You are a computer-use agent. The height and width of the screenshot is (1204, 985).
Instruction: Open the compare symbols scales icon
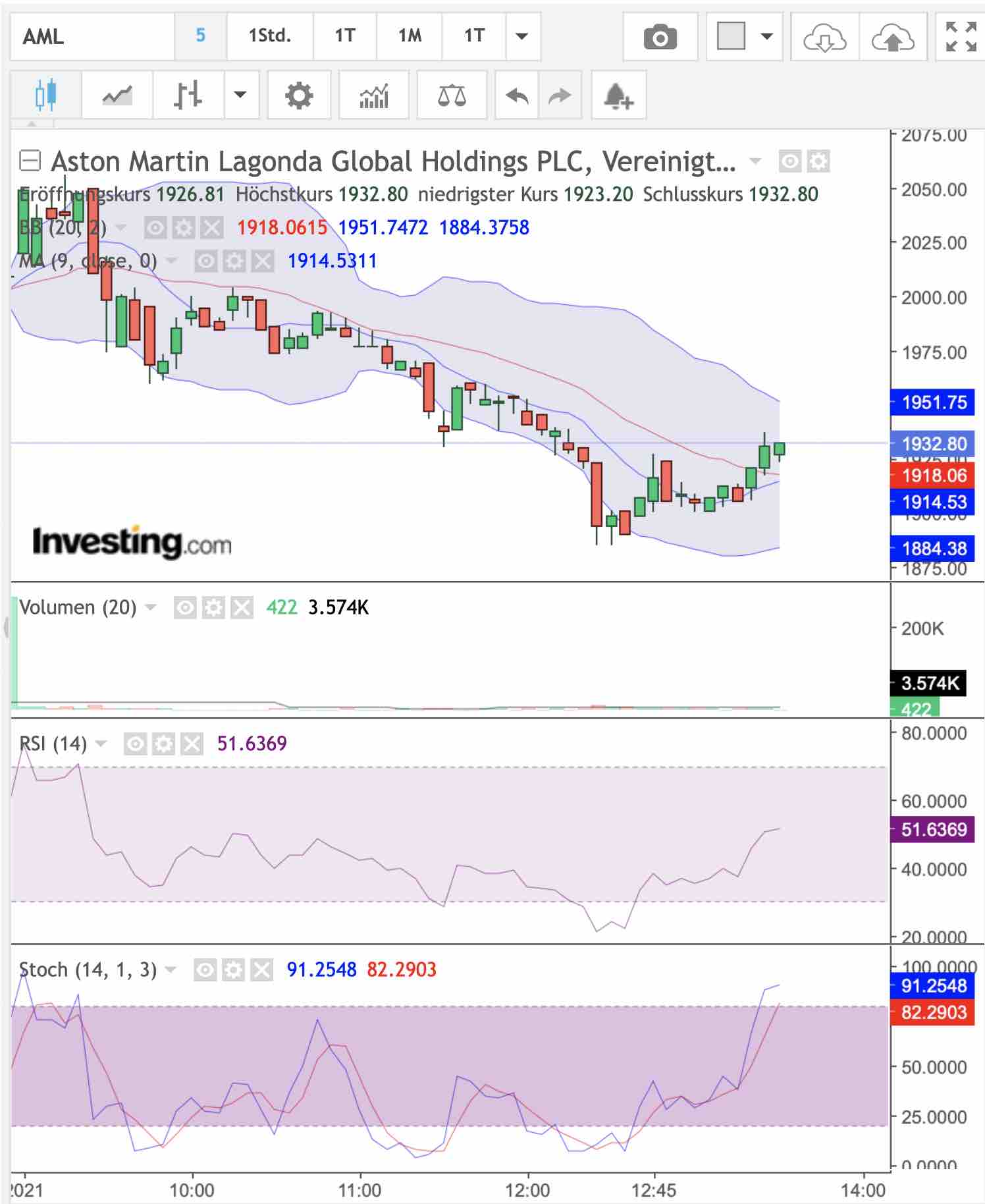(452, 96)
